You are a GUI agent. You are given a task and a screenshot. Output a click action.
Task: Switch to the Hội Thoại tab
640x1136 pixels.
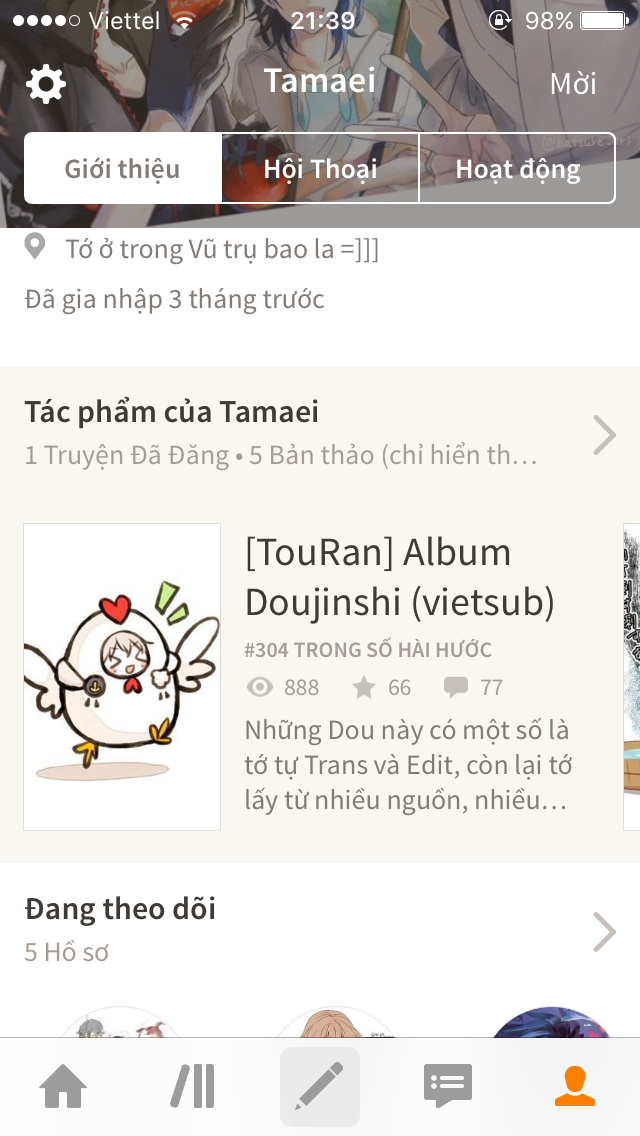pyautogui.click(x=320, y=168)
